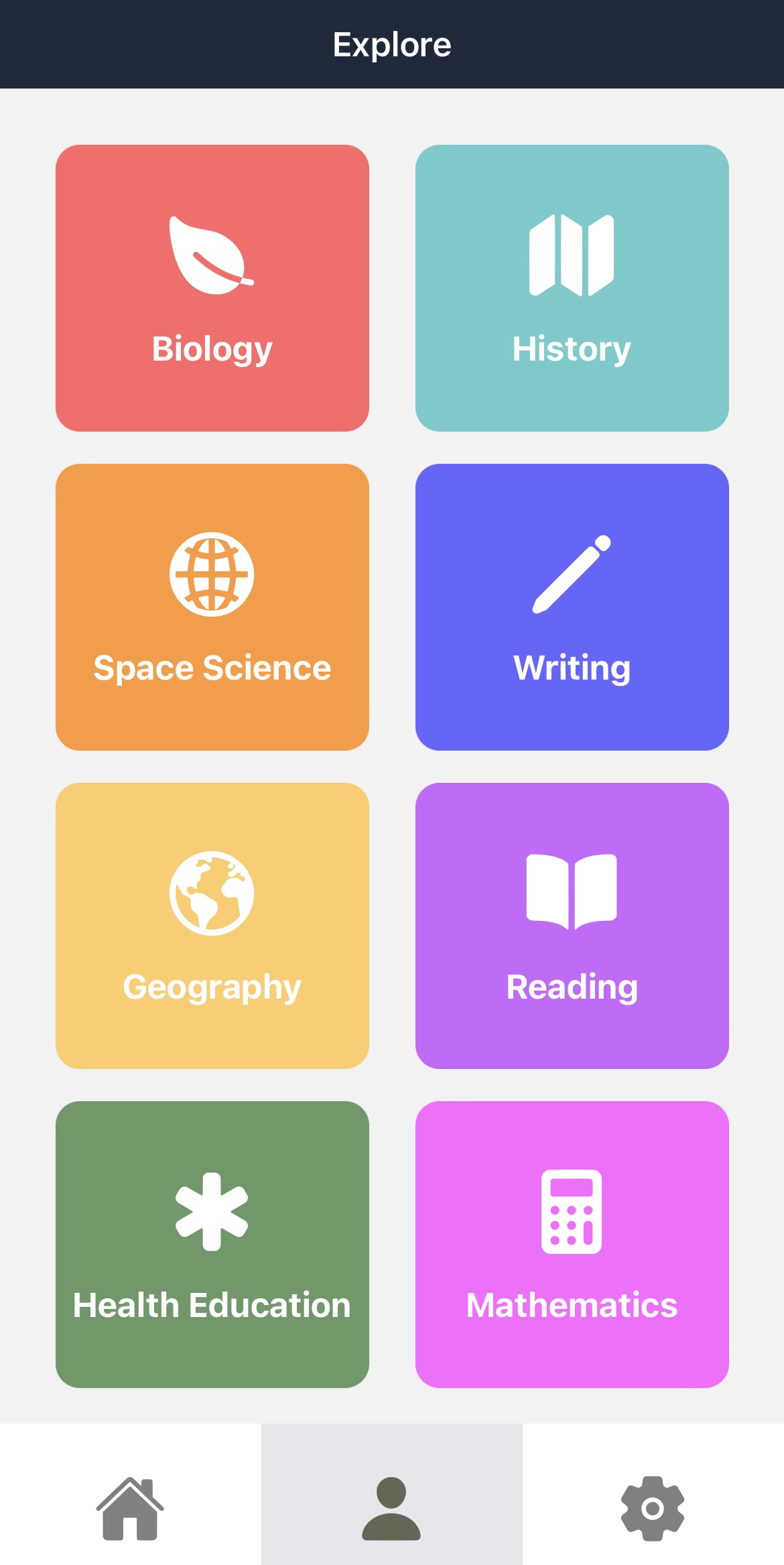Select the Health Education card

tap(212, 1245)
